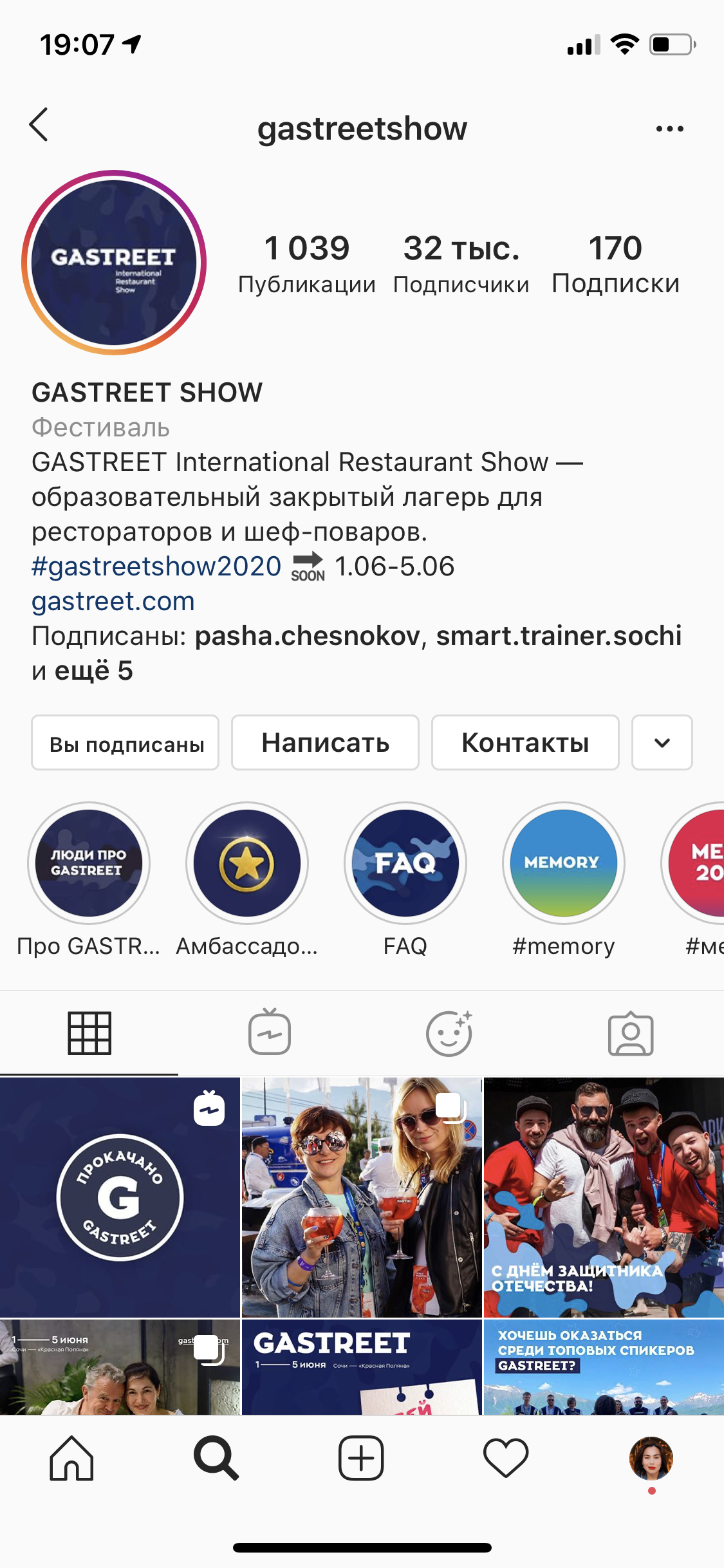Switch to the IGTV tab
Screen dimensions: 724x1568
pos(270,1033)
